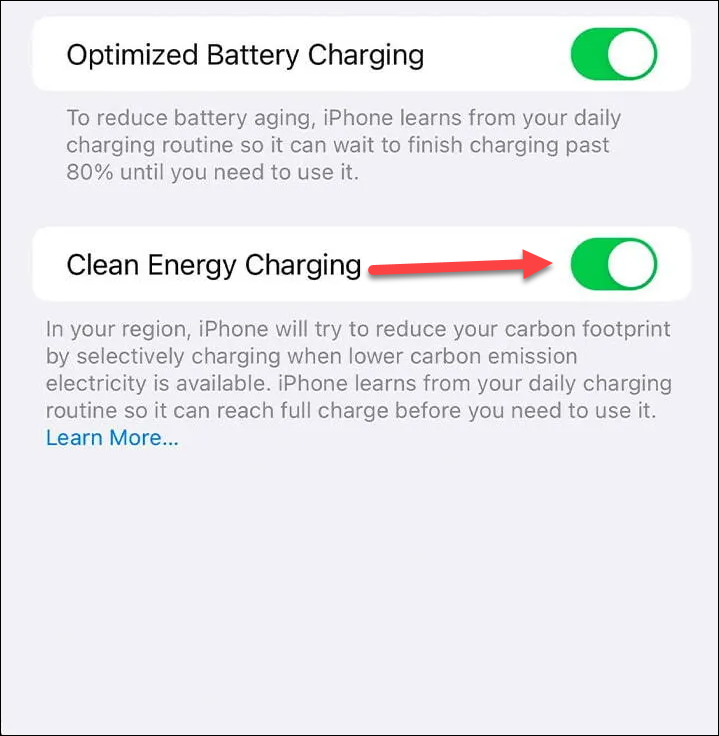Image resolution: width=719 pixels, height=736 pixels.
Task: Turn off Optimized Battery Charging
Action: pos(613,54)
